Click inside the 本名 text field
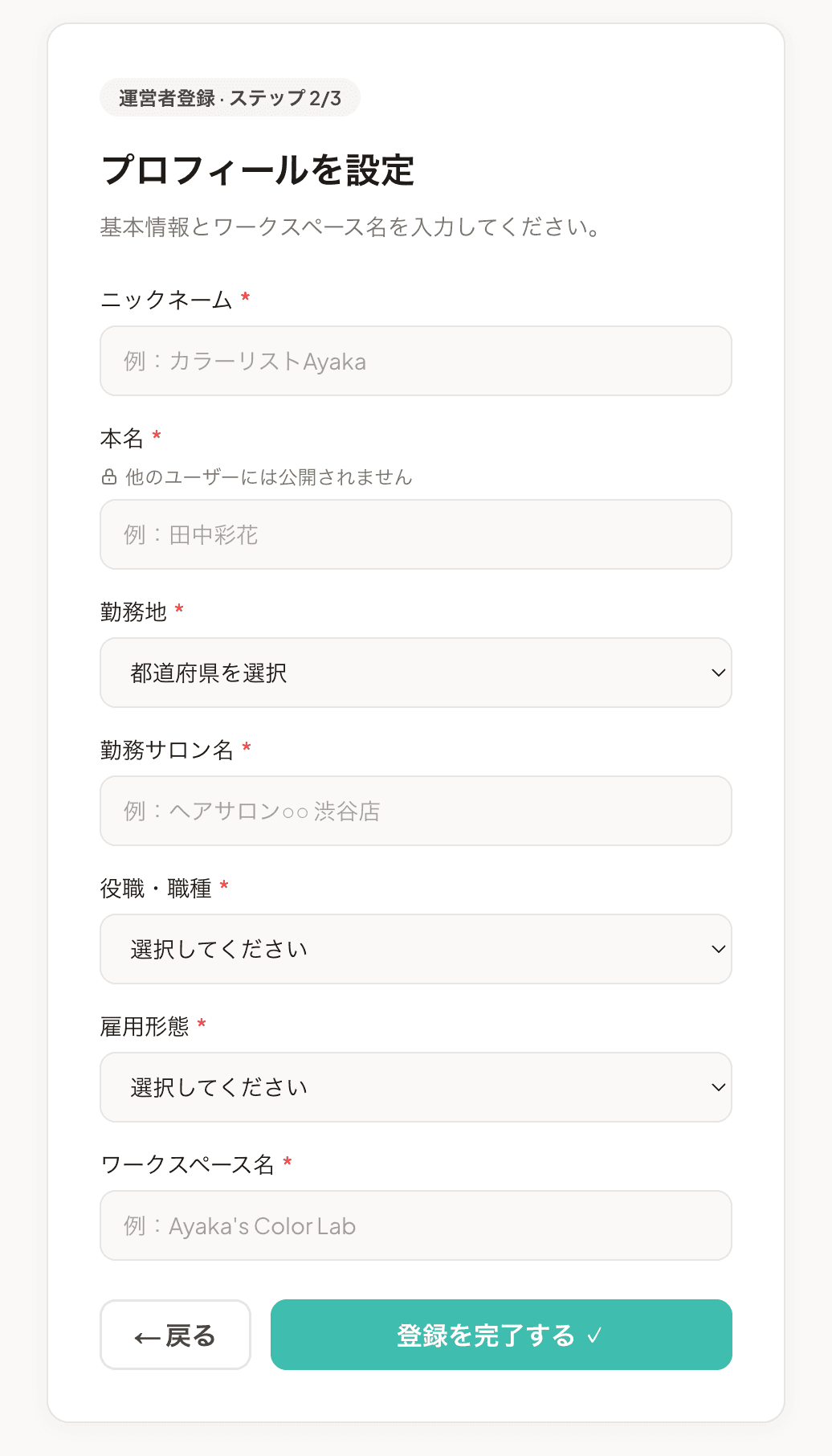832x1456 pixels. tap(415, 534)
